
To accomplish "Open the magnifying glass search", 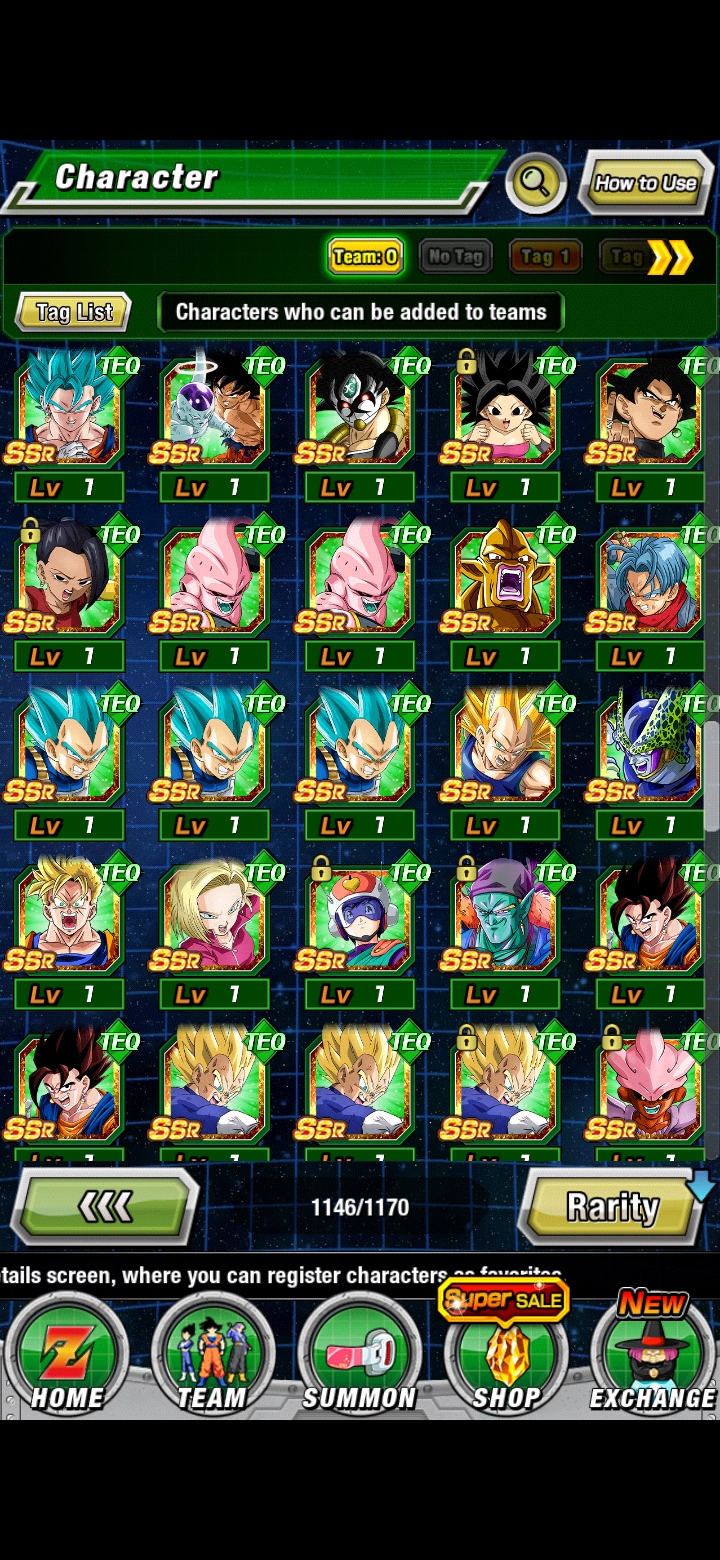I will (536, 183).
